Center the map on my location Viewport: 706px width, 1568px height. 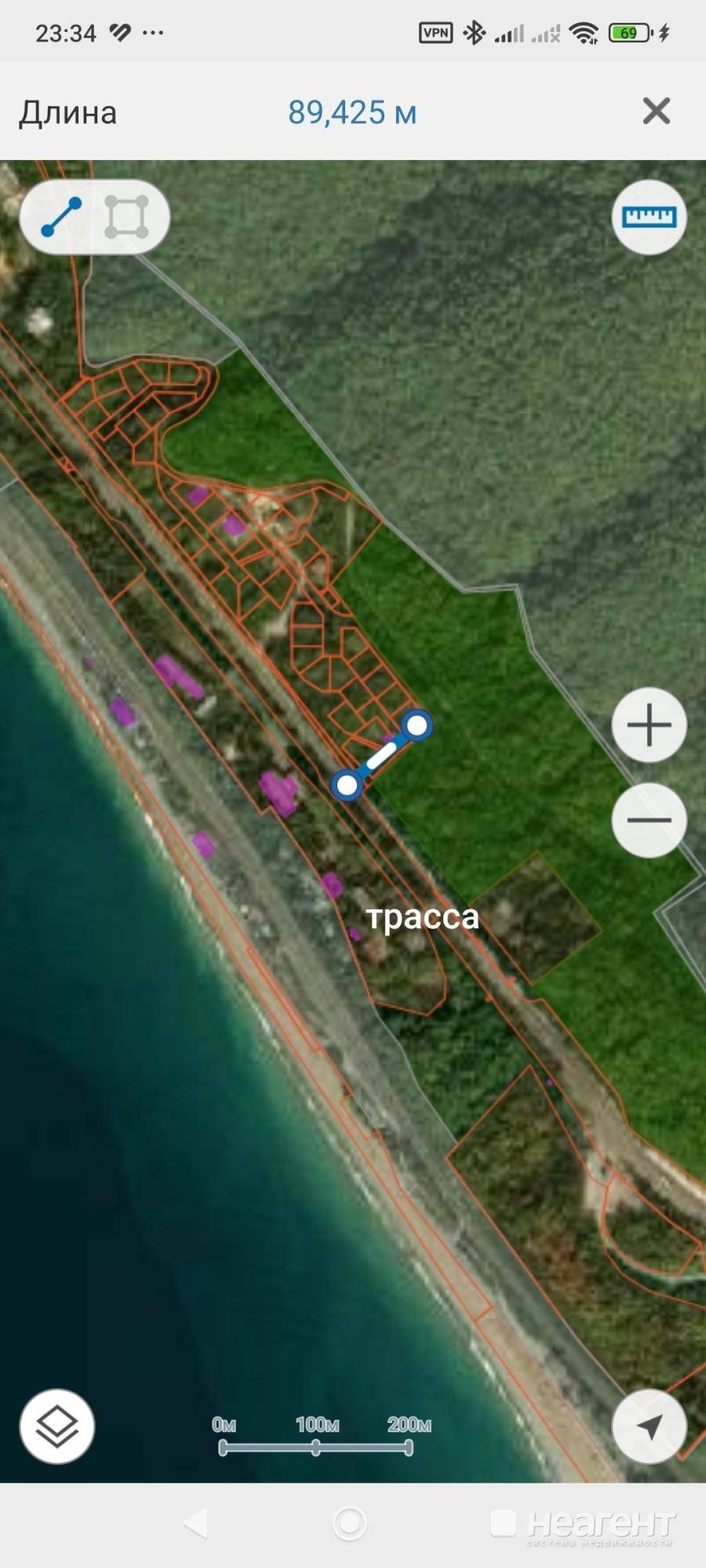[x=649, y=1426]
